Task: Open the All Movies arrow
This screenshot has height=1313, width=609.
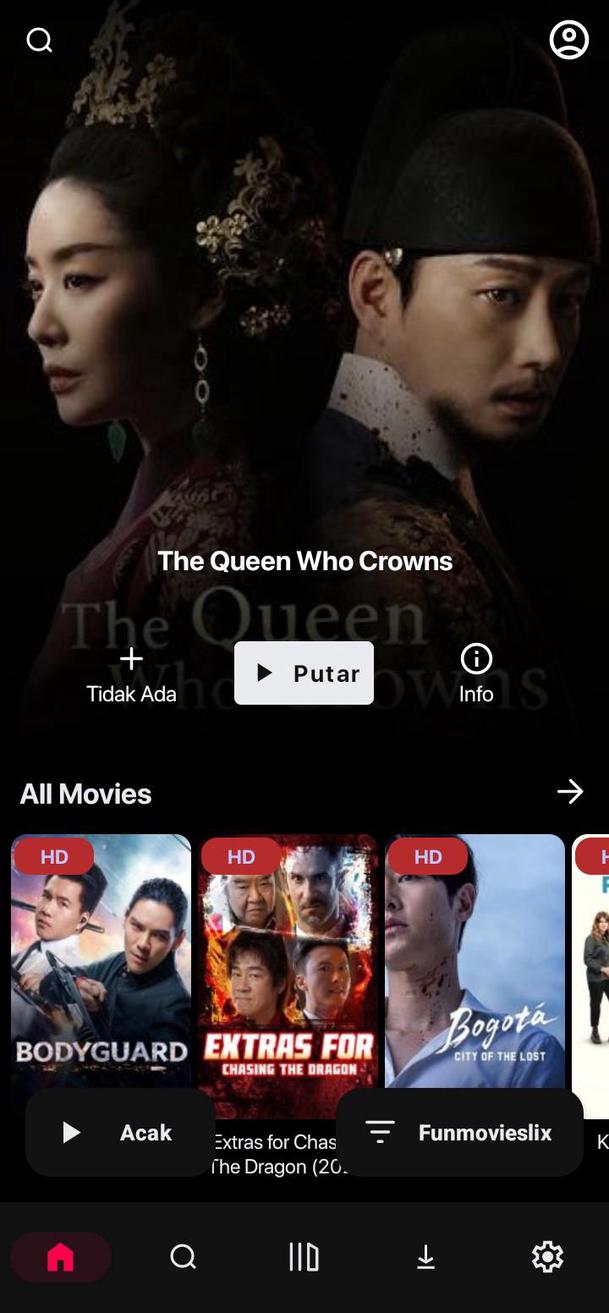Action: coord(570,792)
